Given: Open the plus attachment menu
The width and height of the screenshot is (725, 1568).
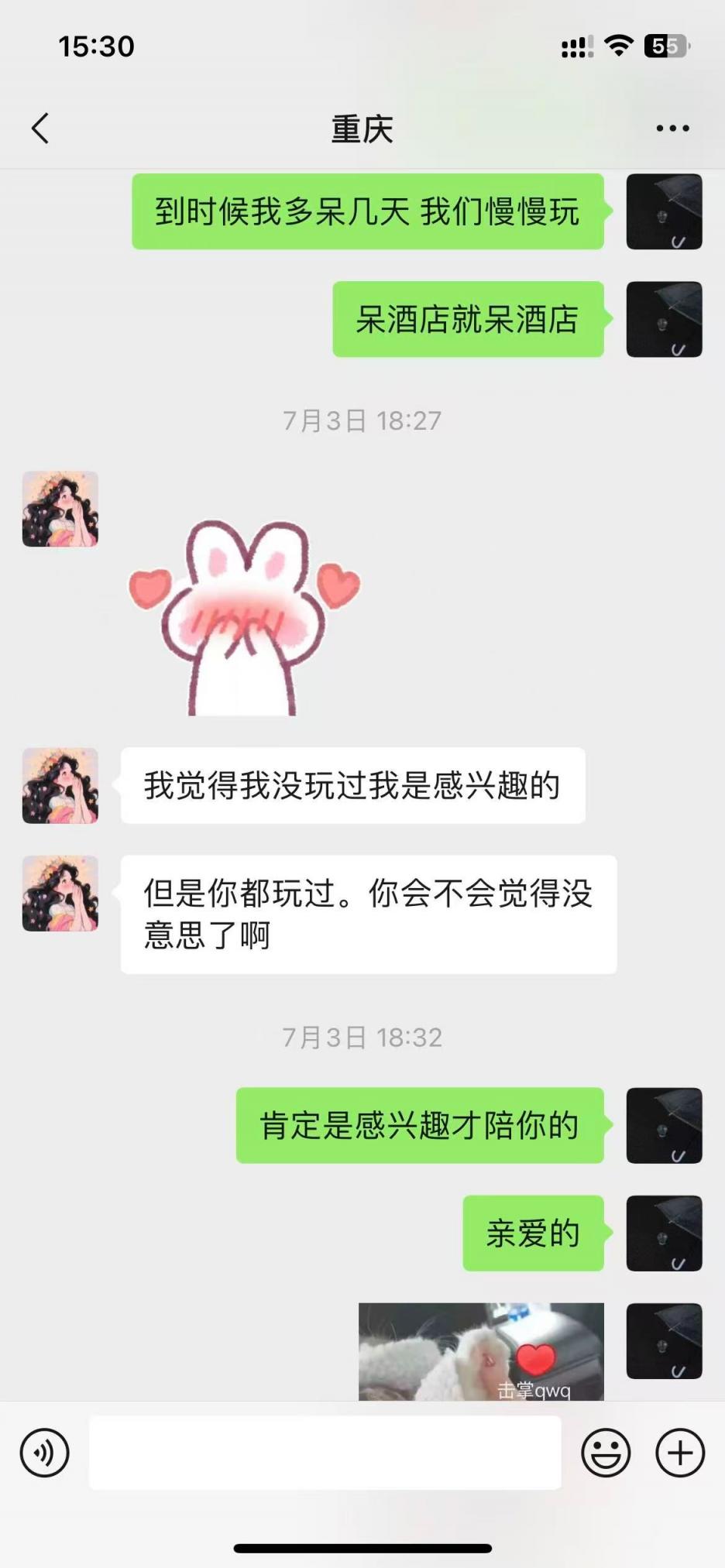Looking at the screenshot, I should pyautogui.click(x=680, y=1453).
